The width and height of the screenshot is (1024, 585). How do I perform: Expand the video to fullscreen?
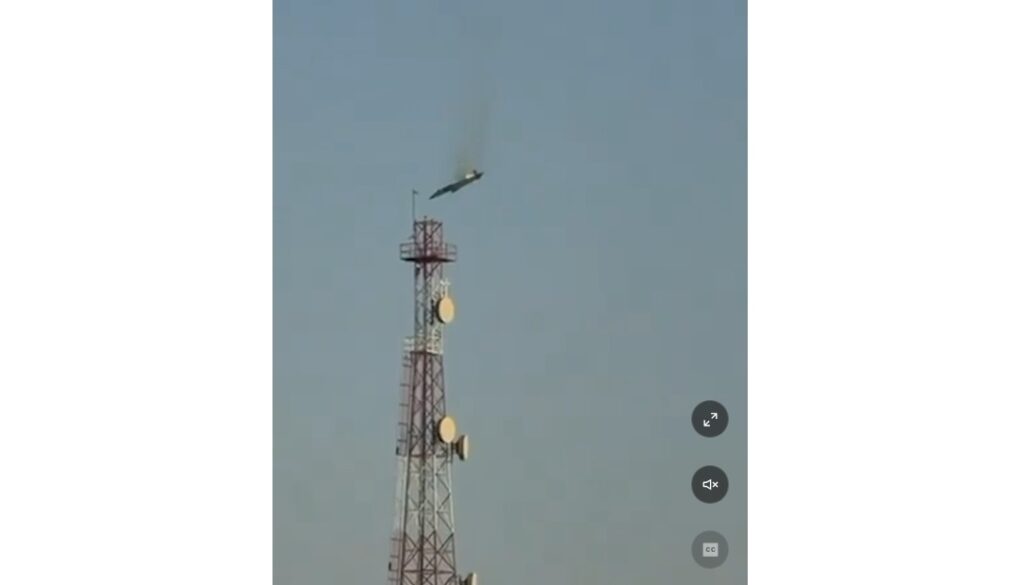pyautogui.click(x=709, y=419)
